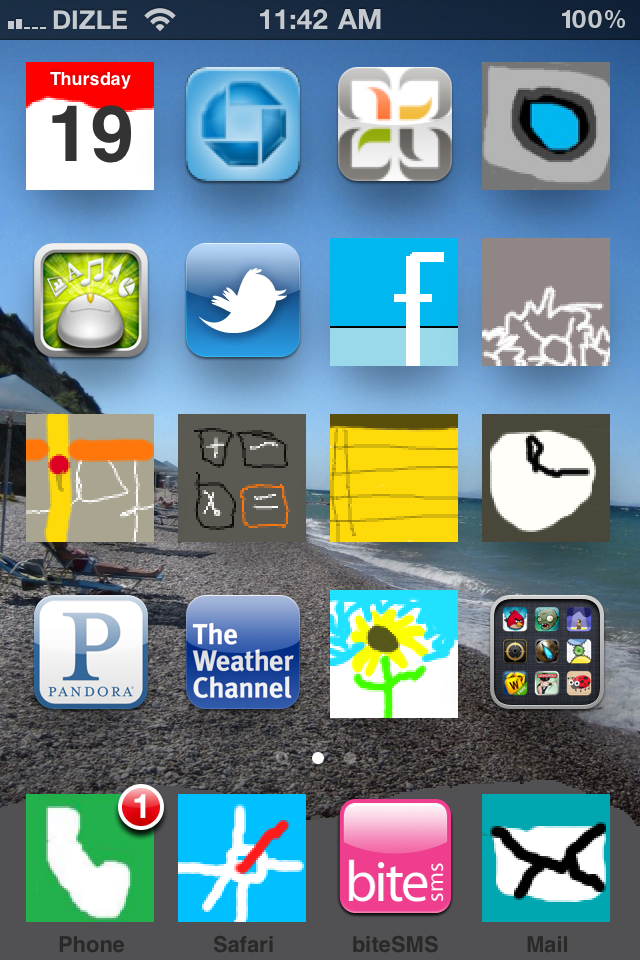Viewport: 640px width, 960px height.
Task: Open the Calendar app showing Thursday 19
Action: pos(90,126)
